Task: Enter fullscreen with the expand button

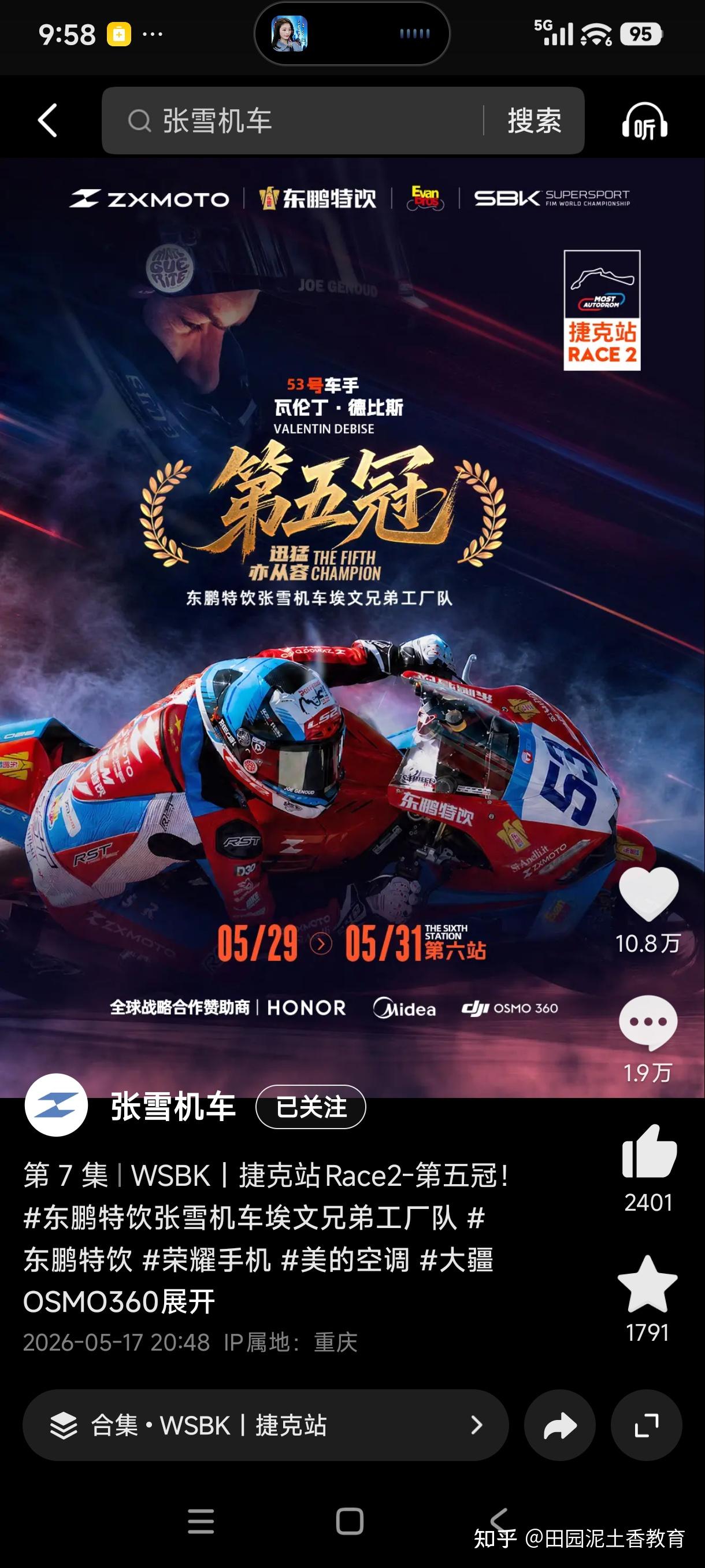Action: [646, 1425]
